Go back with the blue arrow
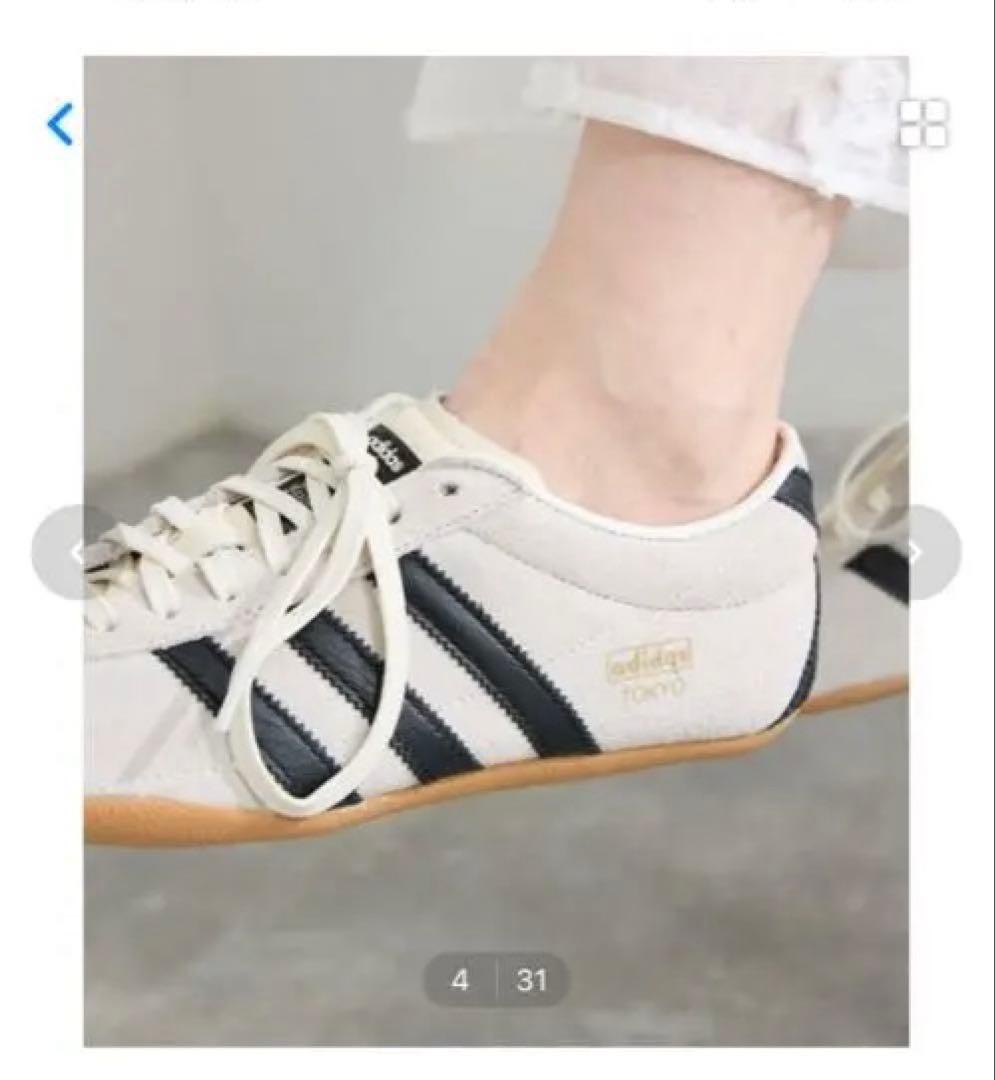This screenshot has width=995, height=1080. (x=60, y=124)
